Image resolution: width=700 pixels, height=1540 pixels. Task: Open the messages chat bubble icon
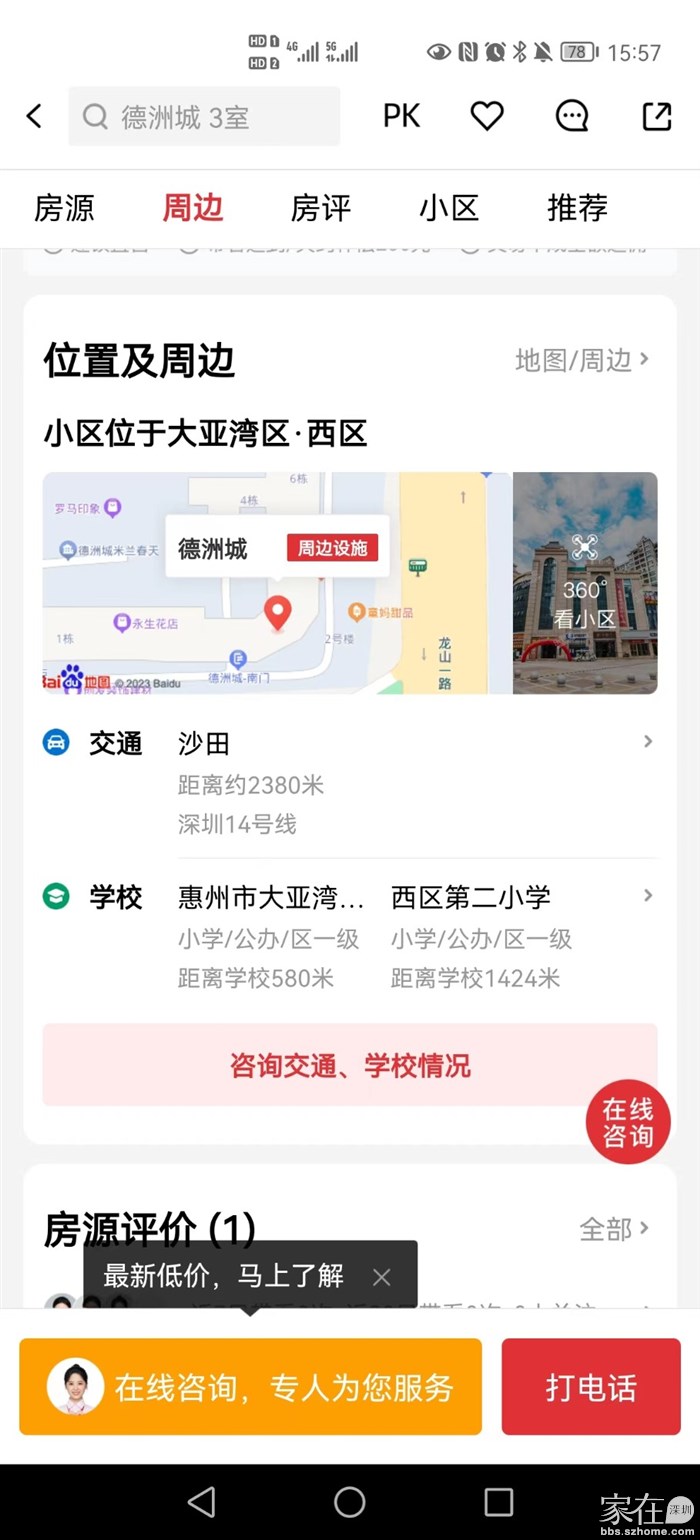(x=572, y=117)
